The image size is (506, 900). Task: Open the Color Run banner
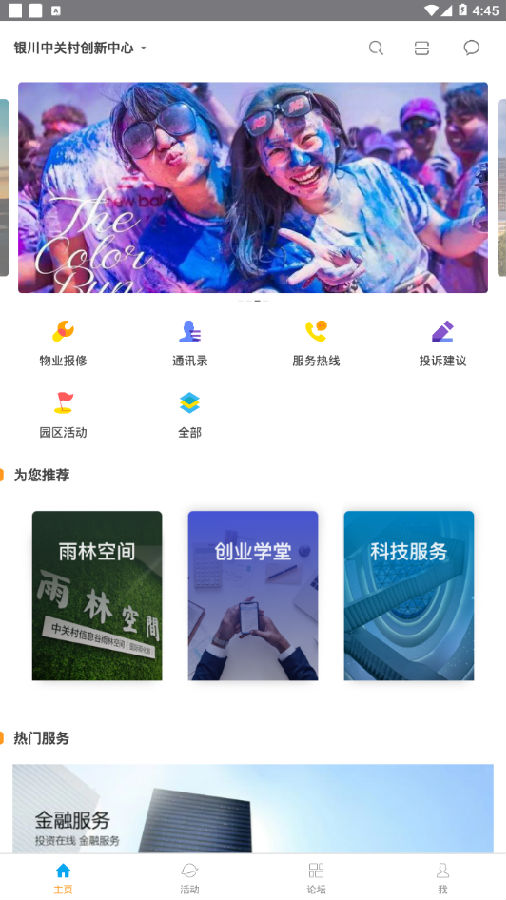click(x=253, y=188)
